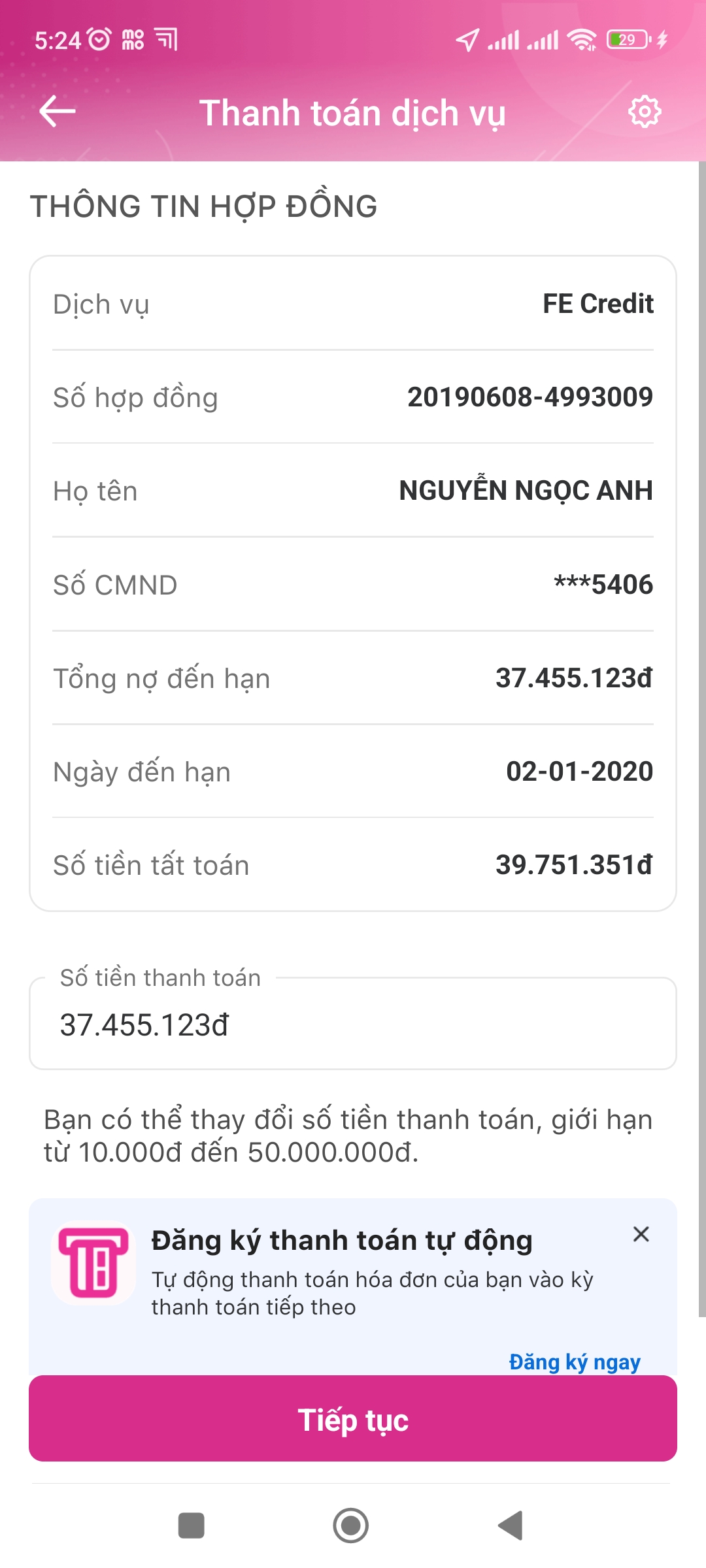Tap the Đăng ký ngay link

(575, 1362)
